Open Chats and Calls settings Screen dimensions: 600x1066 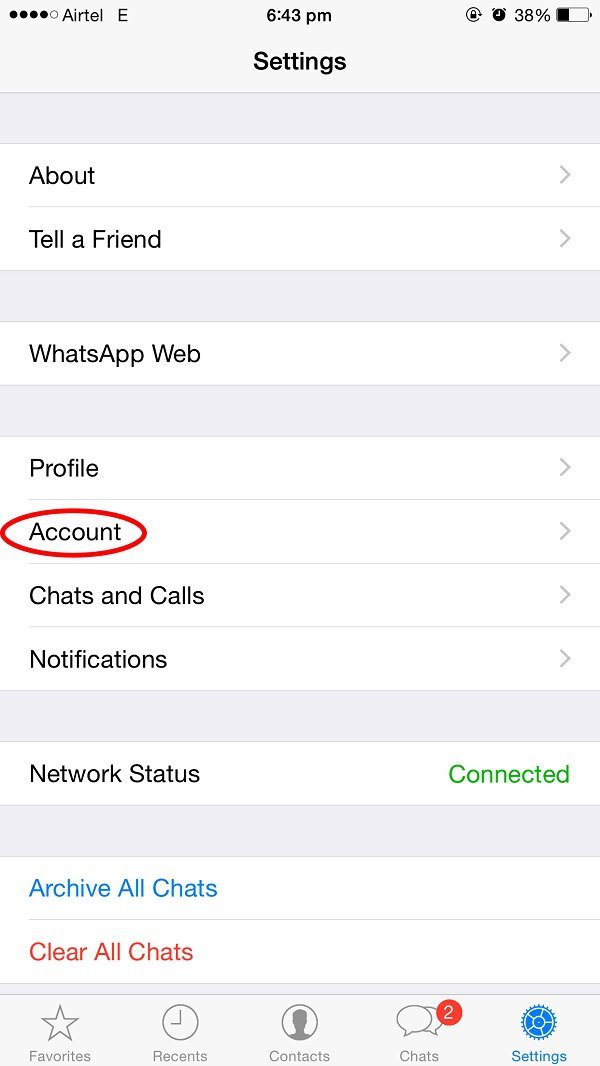[300, 596]
